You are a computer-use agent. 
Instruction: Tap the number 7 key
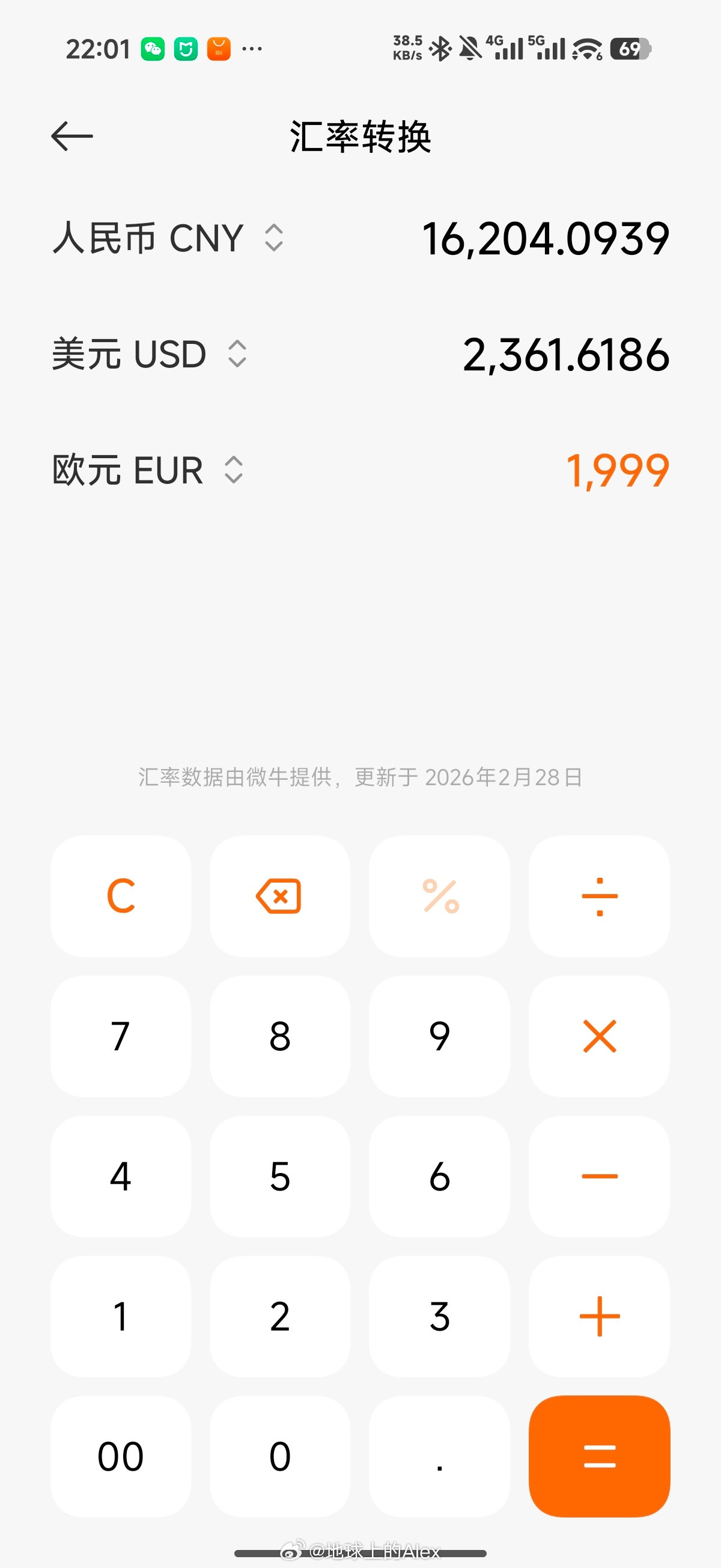pyautogui.click(x=120, y=1037)
